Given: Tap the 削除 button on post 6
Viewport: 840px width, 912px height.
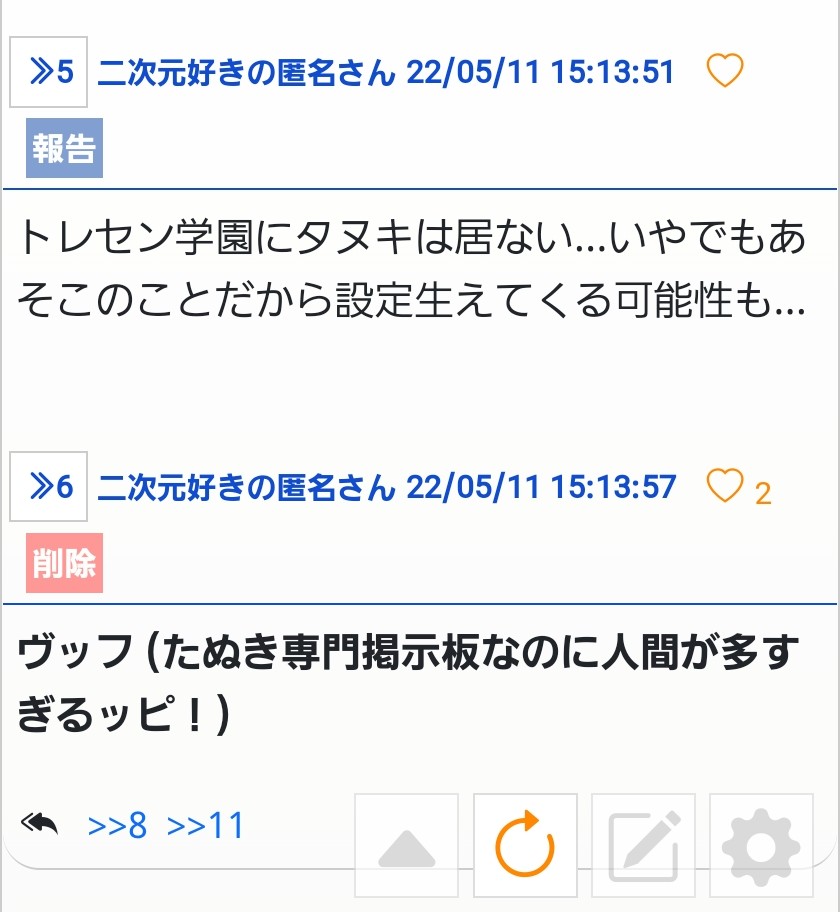Looking at the screenshot, I should click(x=64, y=564).
